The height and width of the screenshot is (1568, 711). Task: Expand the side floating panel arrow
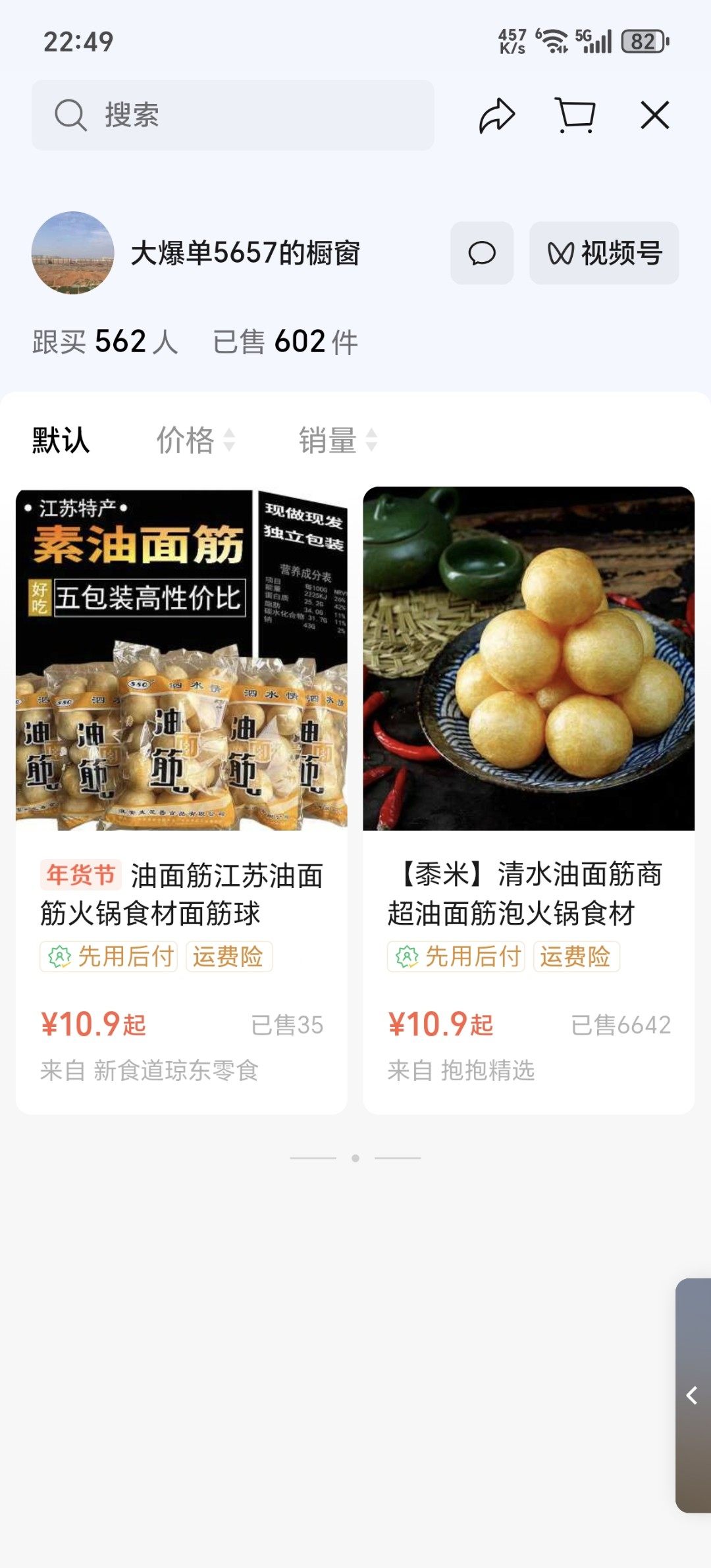(692, 1396)
